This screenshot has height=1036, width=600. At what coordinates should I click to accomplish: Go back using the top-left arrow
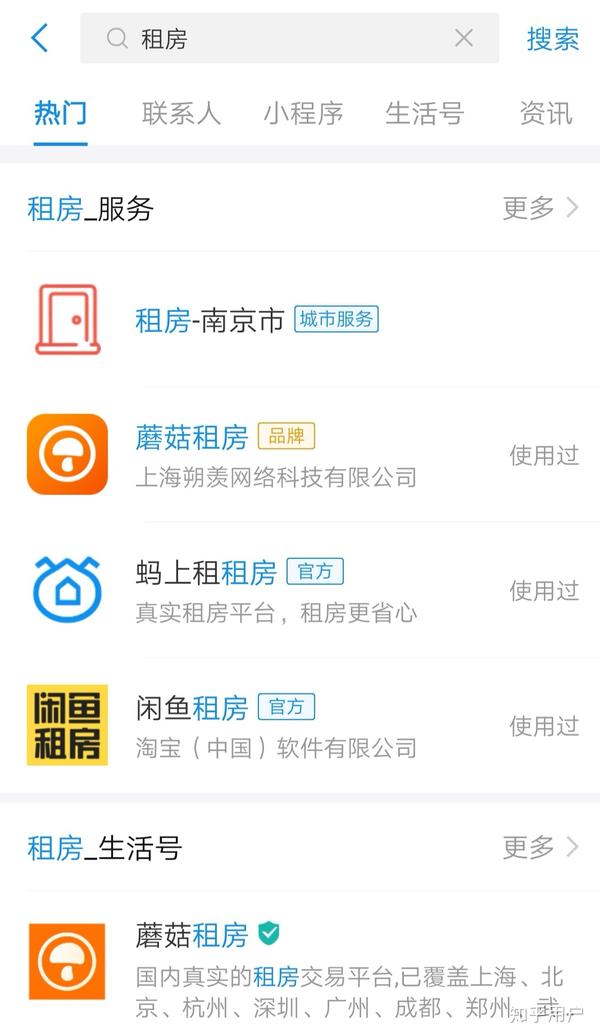(x=40, y=38)
